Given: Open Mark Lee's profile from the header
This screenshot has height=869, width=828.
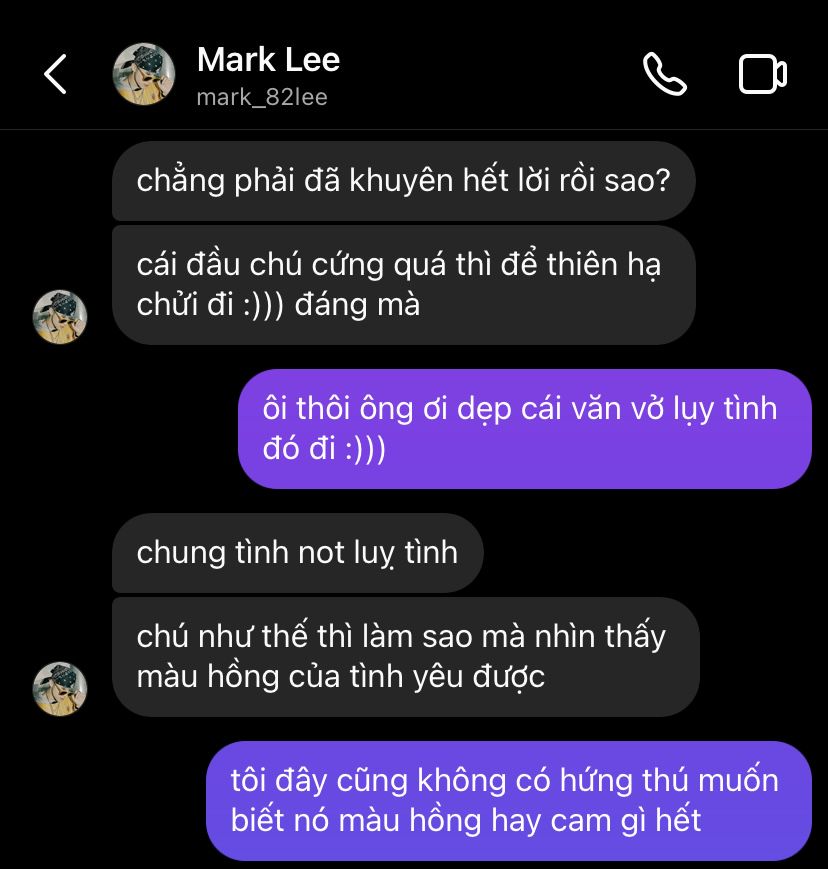Looking at the screenshot, I should 267,75.
